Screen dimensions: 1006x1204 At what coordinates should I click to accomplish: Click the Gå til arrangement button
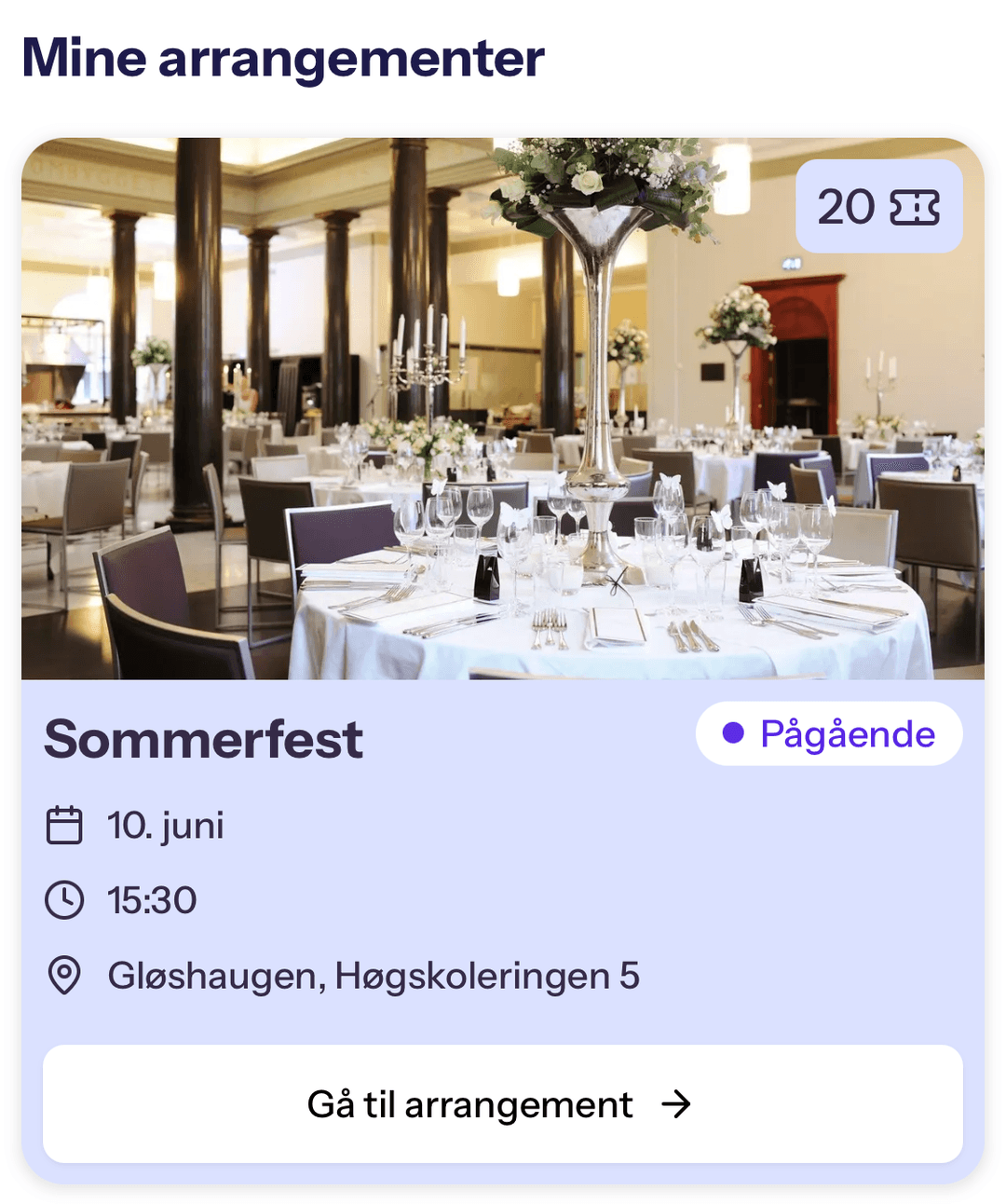point(503,1104)
